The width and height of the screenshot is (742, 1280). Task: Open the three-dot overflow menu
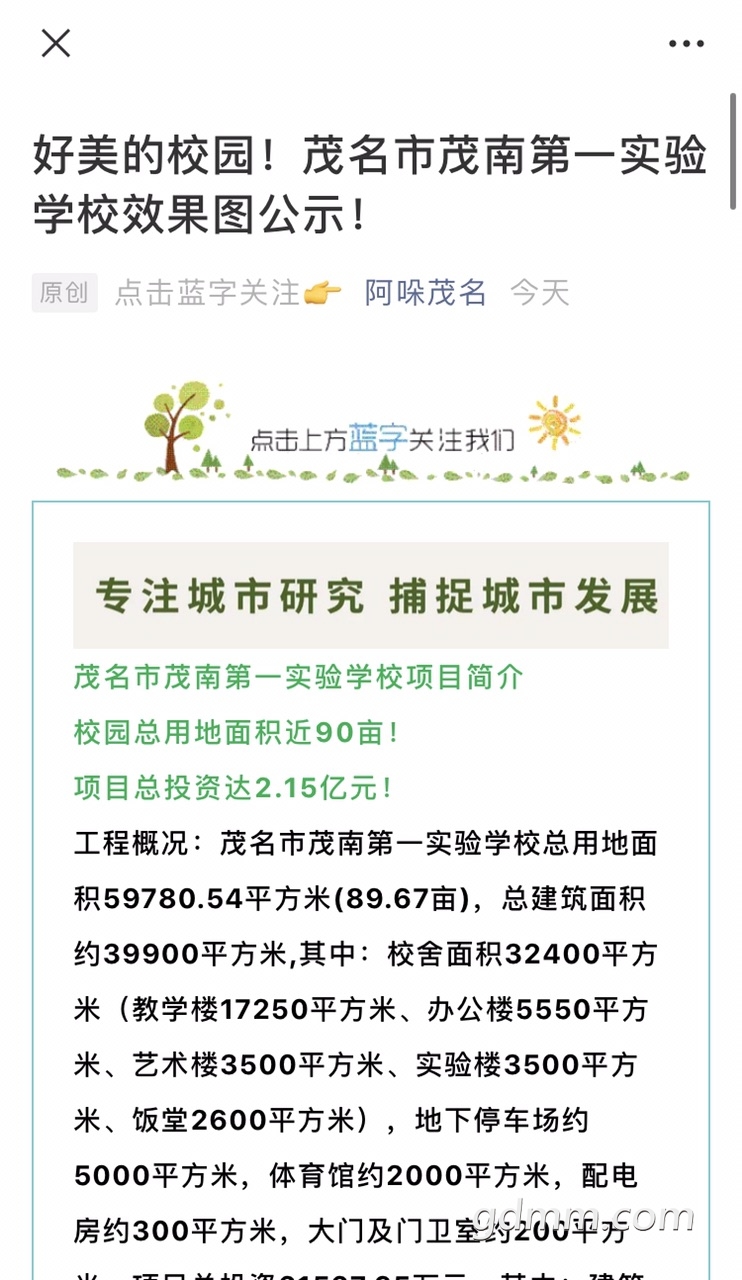[686, 44]
